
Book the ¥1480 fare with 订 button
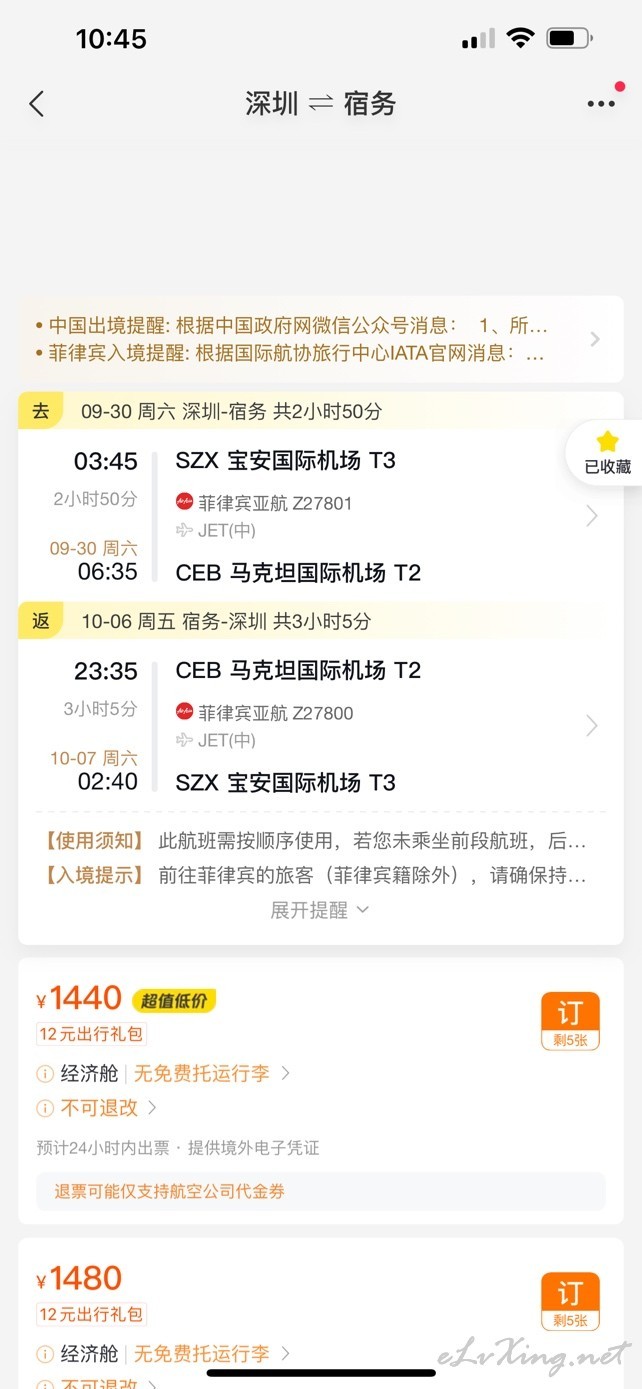(570, 1301)
